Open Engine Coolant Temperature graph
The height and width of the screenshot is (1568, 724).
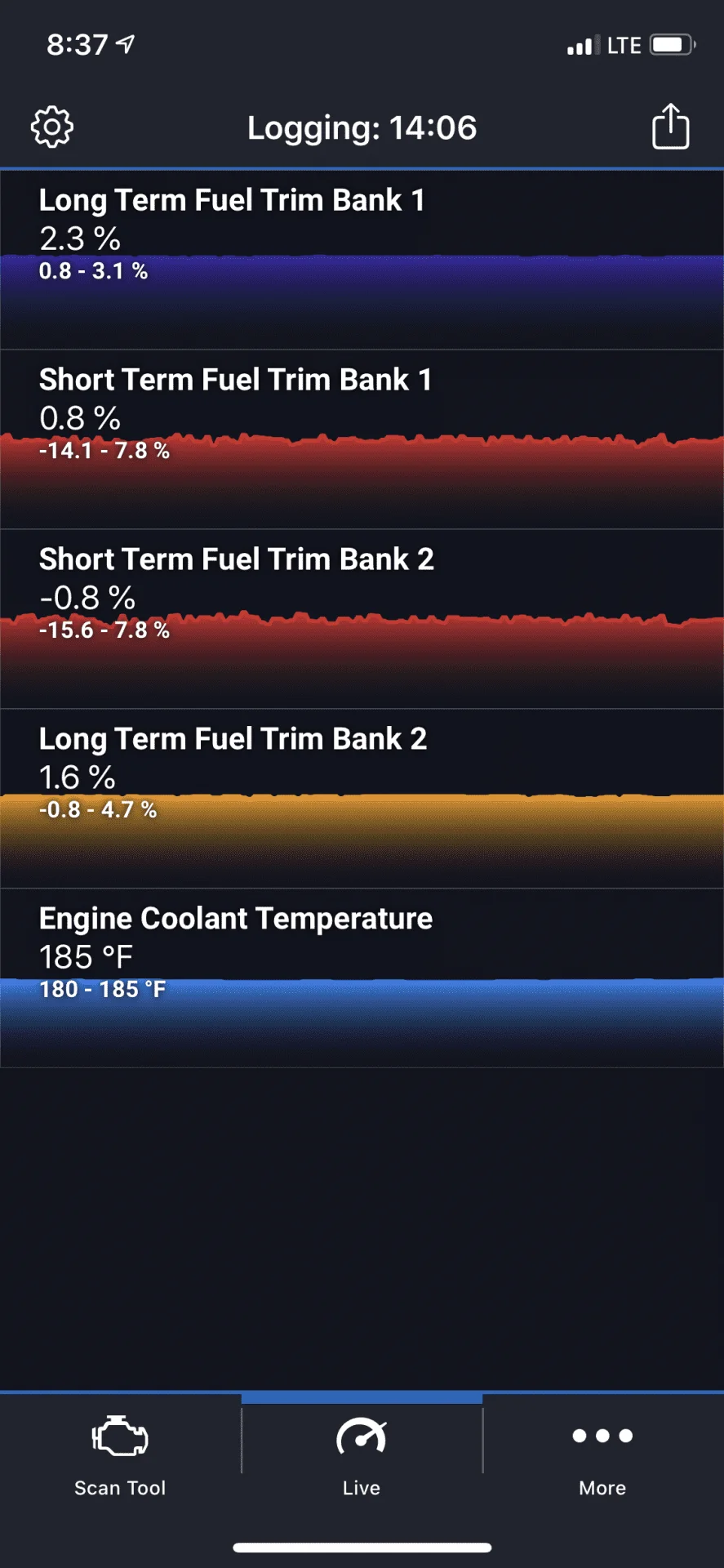click(362, 978)
